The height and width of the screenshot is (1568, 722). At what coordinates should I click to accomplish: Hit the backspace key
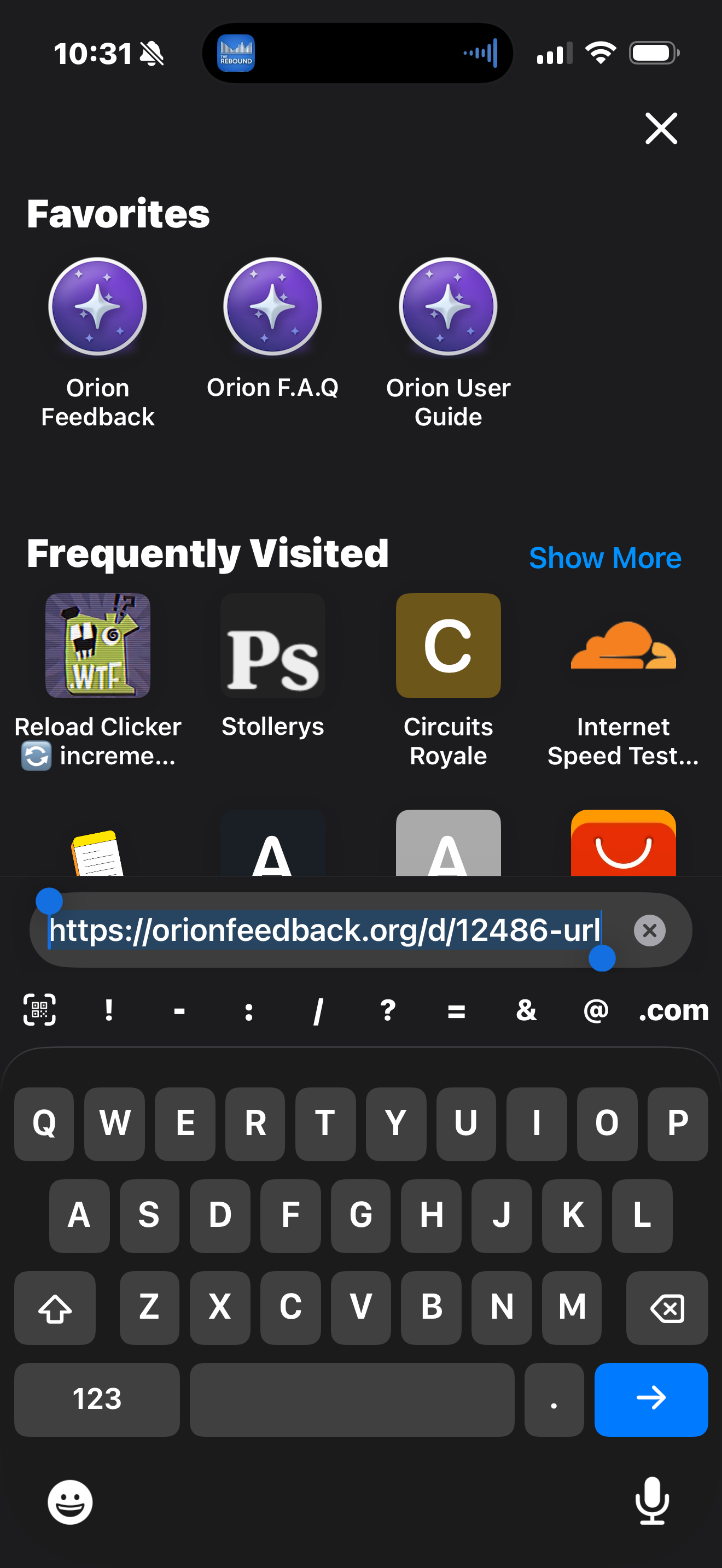666,1307
